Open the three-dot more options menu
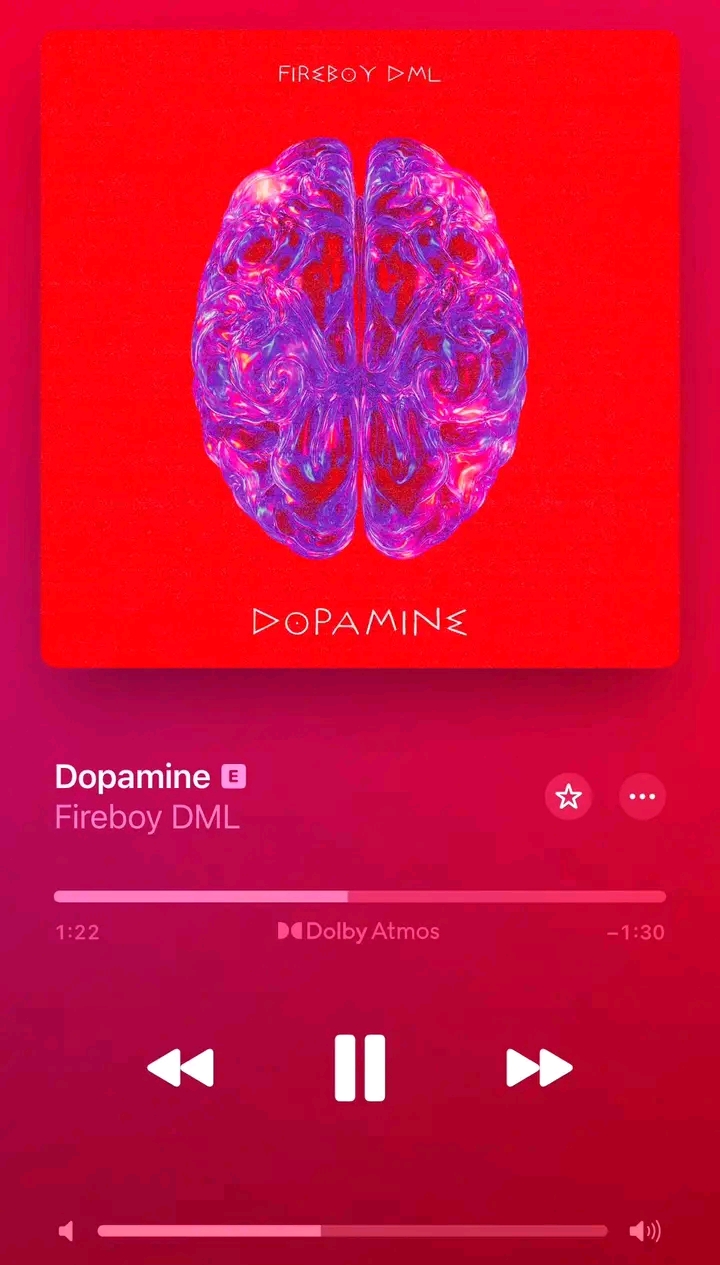 pyautogui.click(x=642, y=797)
